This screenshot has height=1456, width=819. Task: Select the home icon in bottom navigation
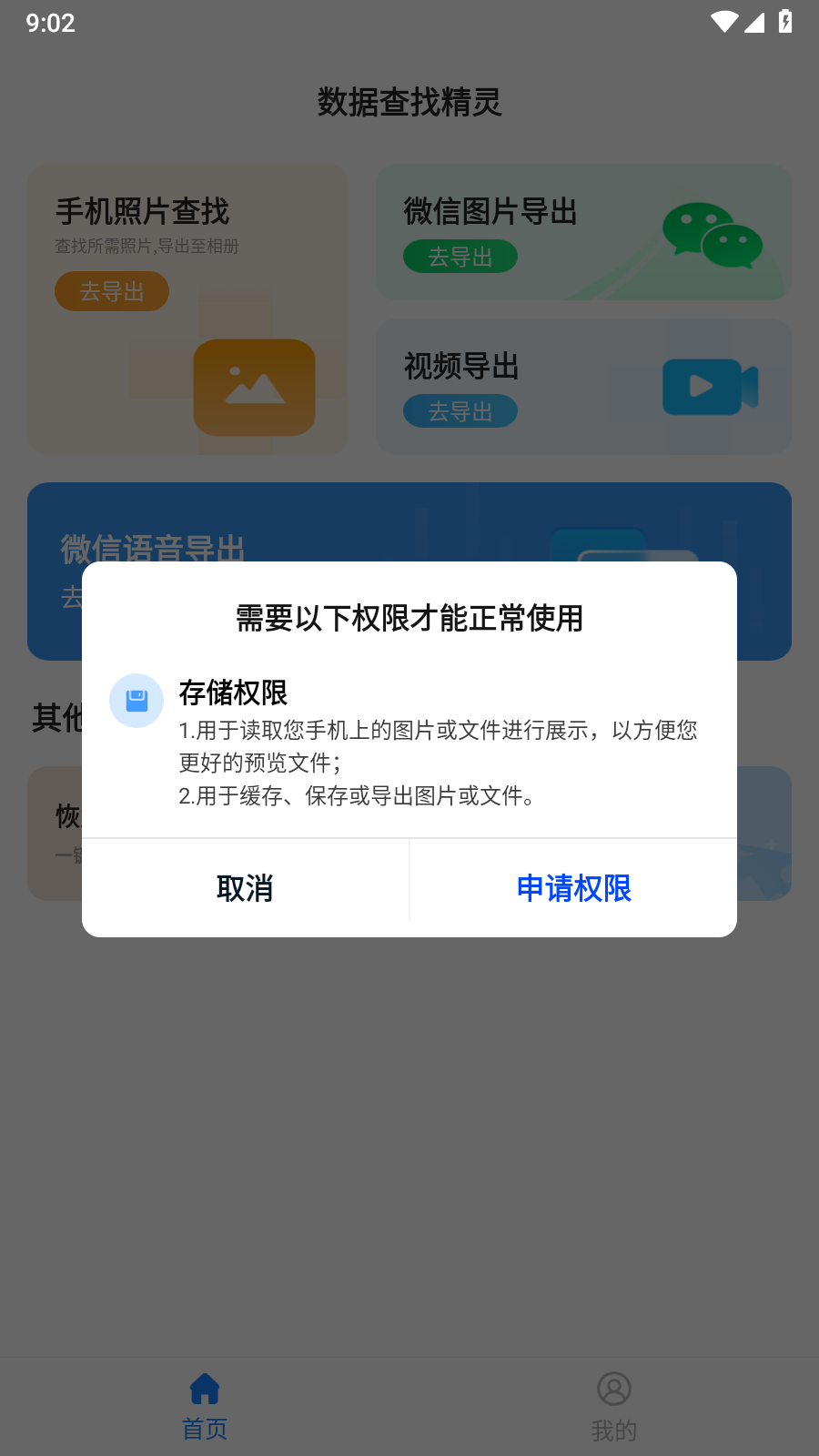pyautogui.click(x=204, y=1389)
